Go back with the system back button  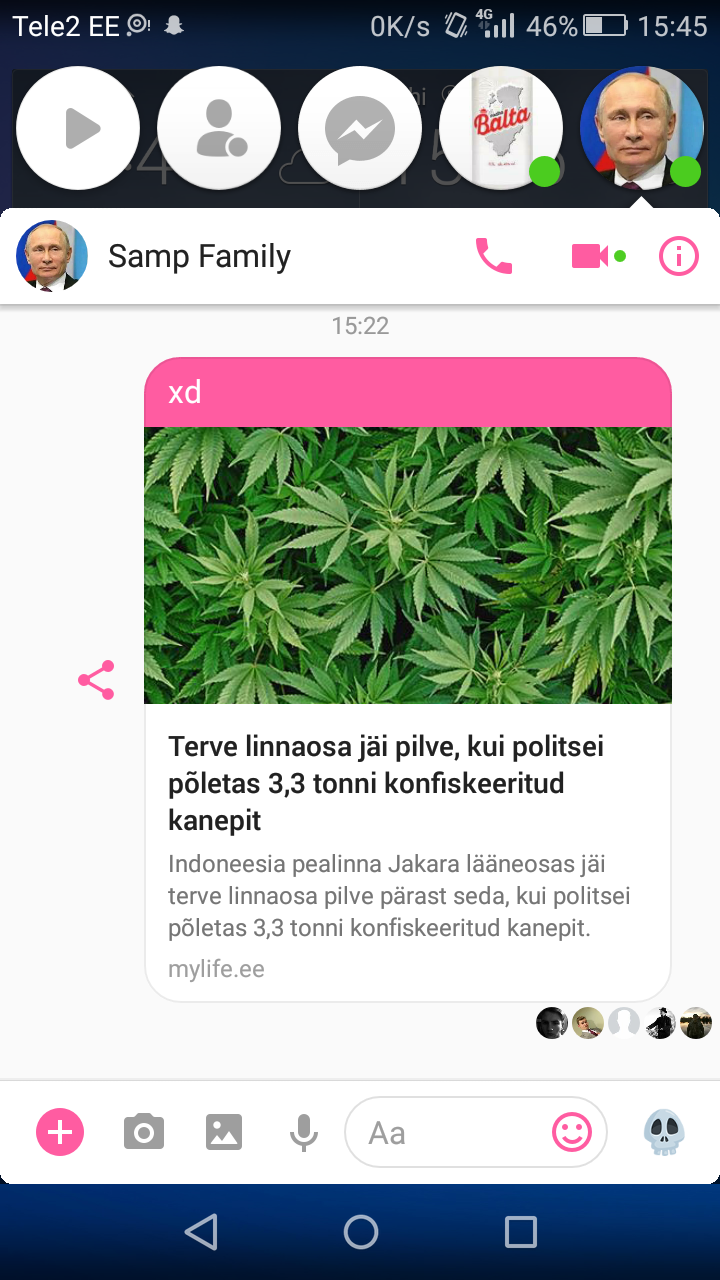[201, 1232]
